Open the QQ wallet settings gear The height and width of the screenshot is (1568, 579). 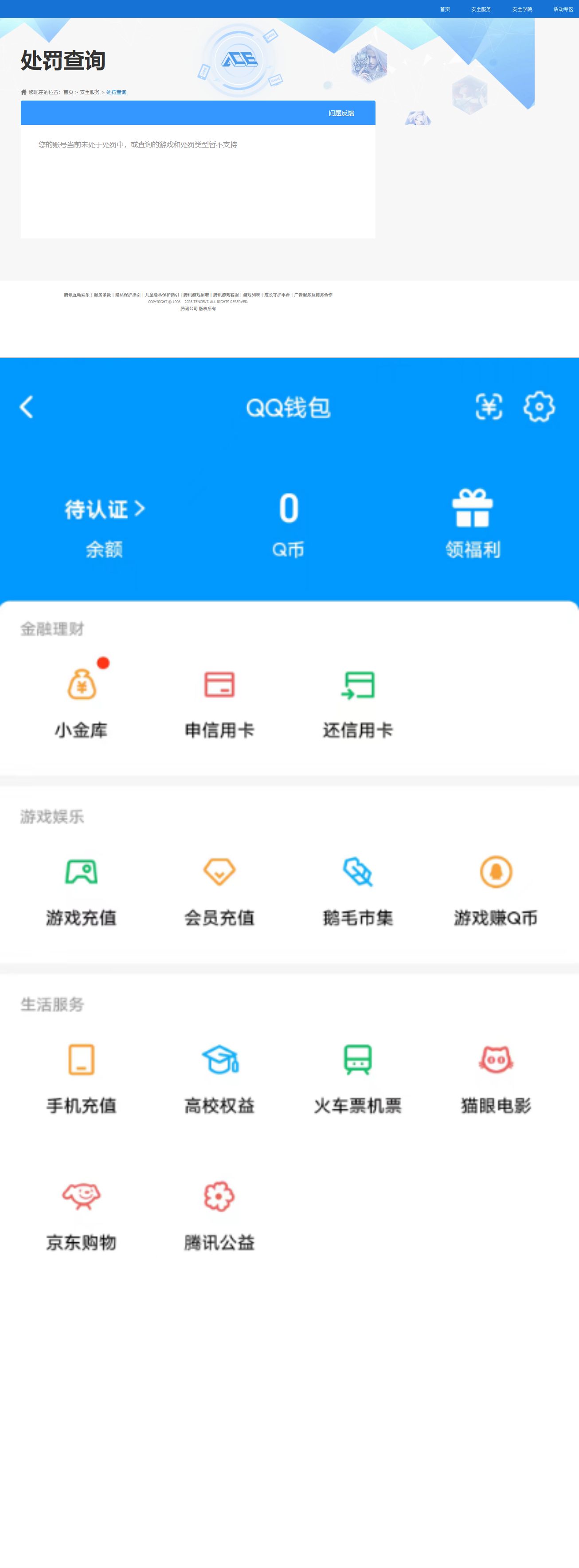click(540, 407)
